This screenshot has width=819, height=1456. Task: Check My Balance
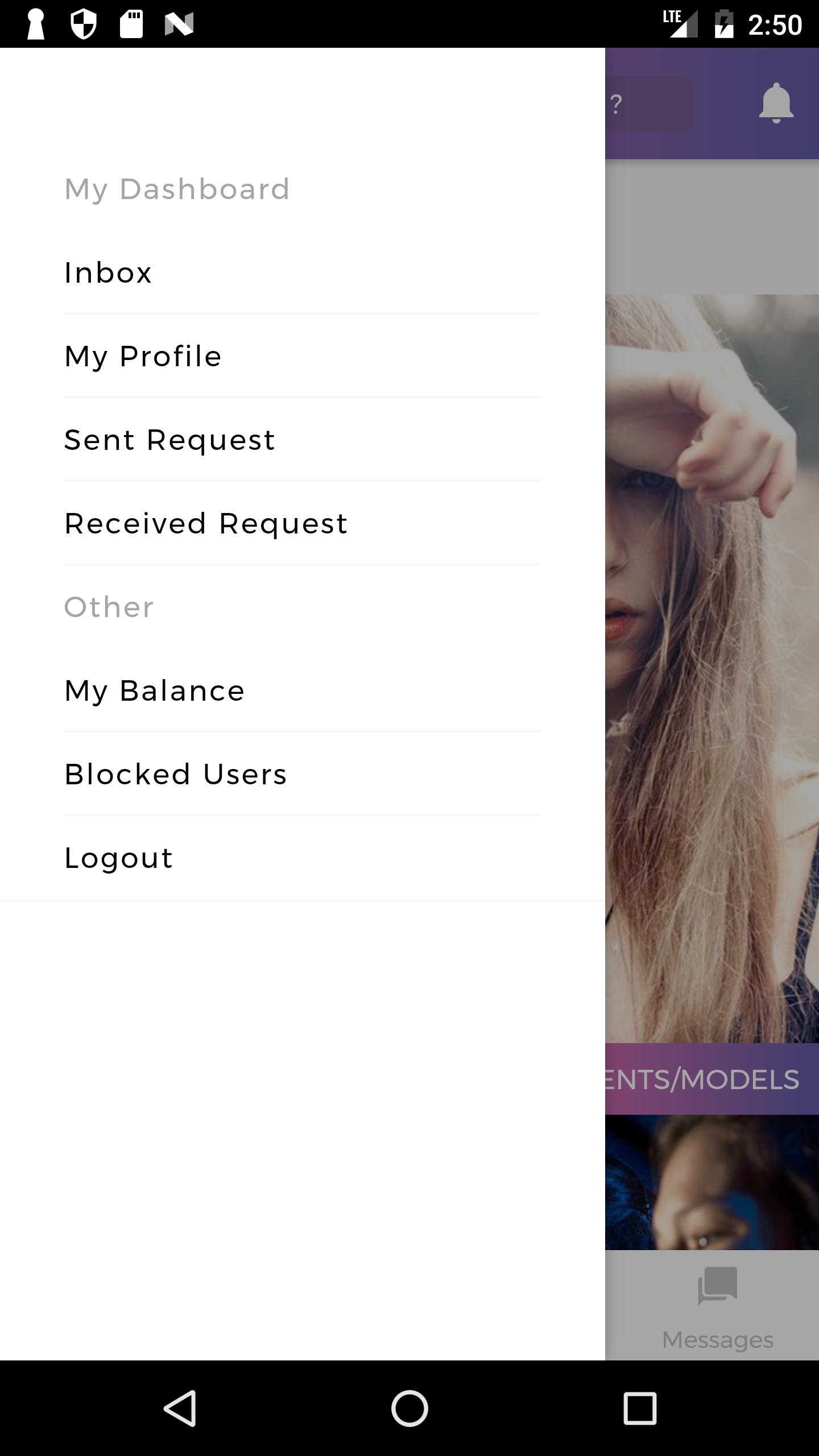click(x=154, y=691)
